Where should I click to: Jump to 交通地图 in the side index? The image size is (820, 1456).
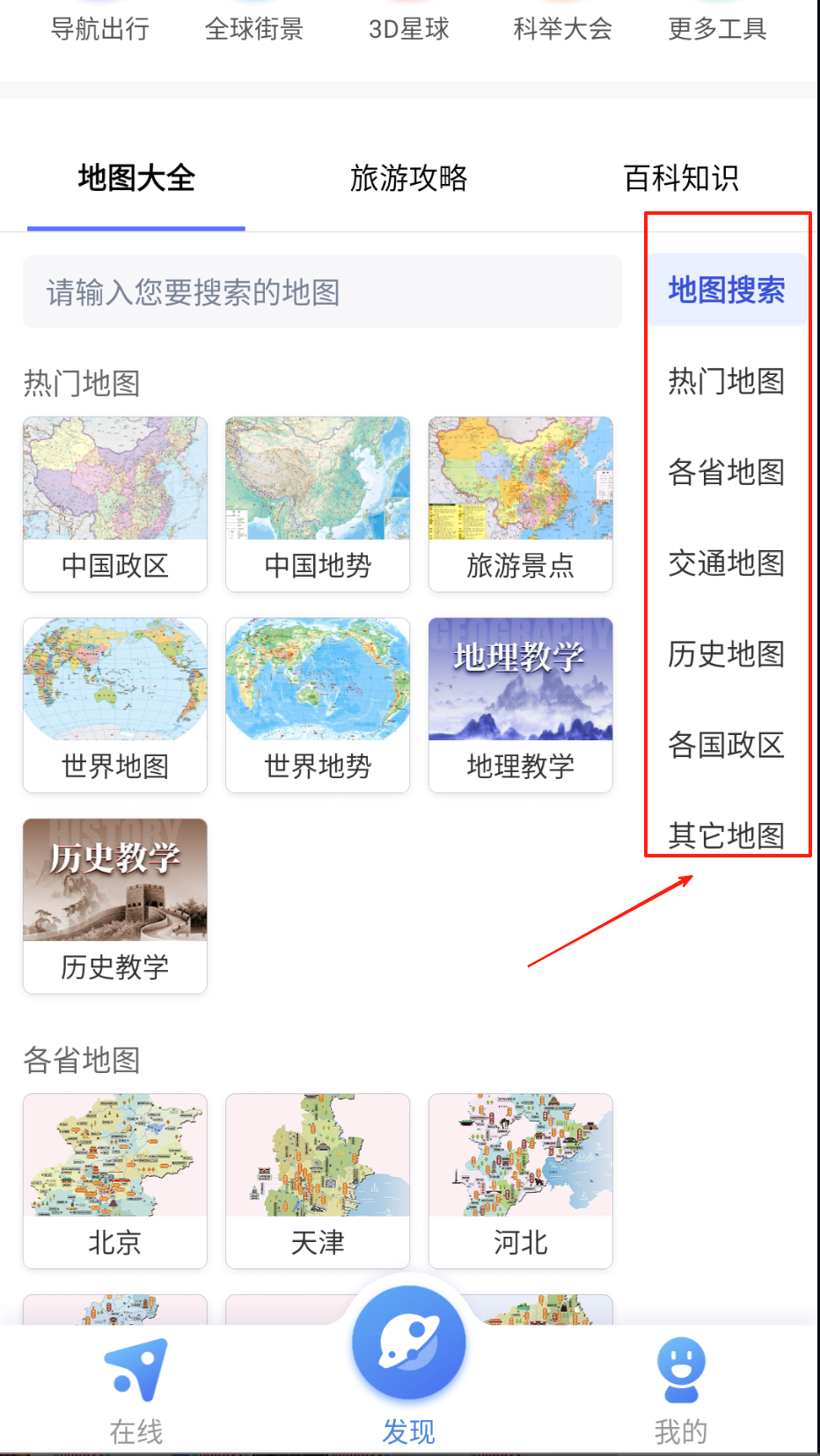726,563
